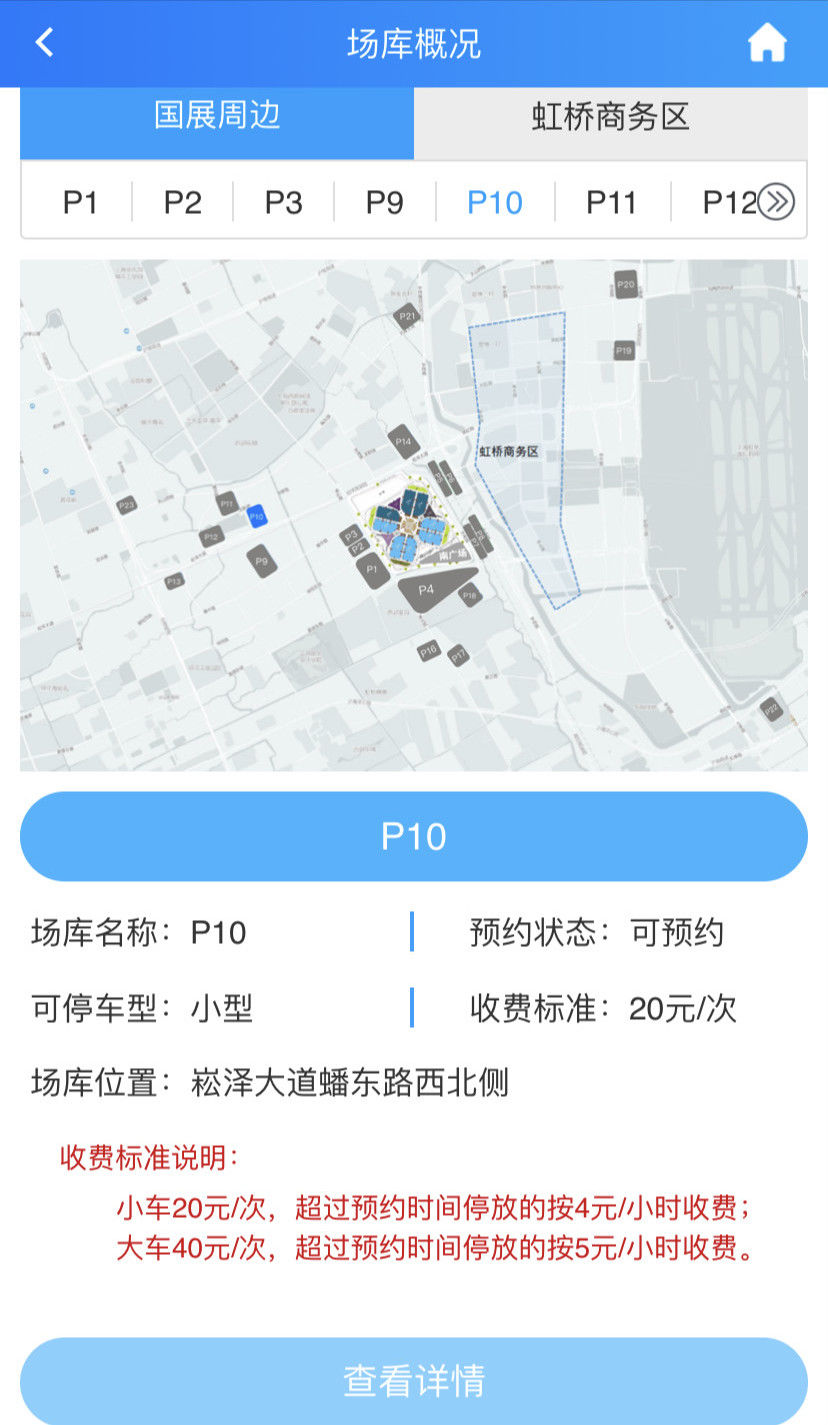Screen dimensions: 828x1425
Task: Select parking lot P1 in the strip
Action: pyautogui.click(x=81, y=202)
